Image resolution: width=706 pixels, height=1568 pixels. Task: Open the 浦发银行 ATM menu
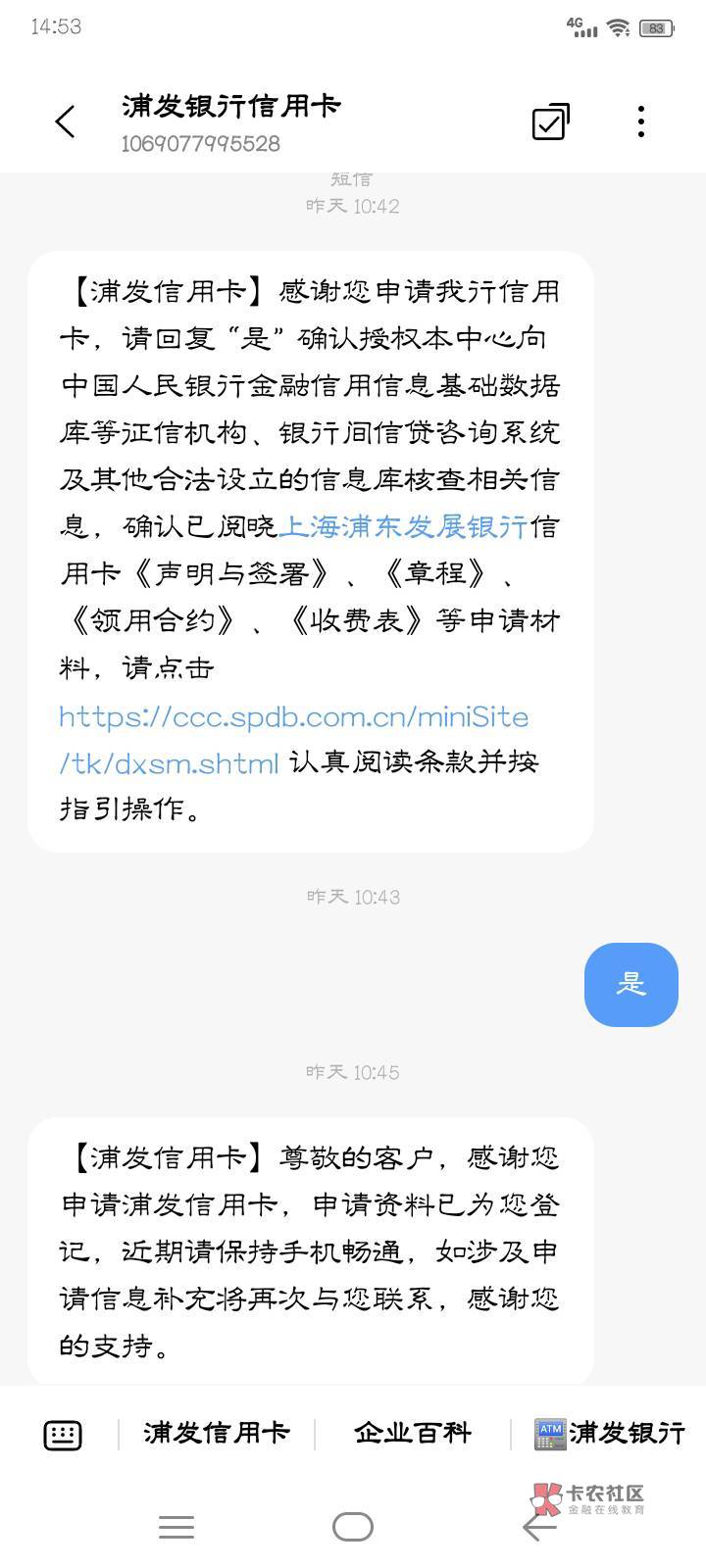[609, 1434]
